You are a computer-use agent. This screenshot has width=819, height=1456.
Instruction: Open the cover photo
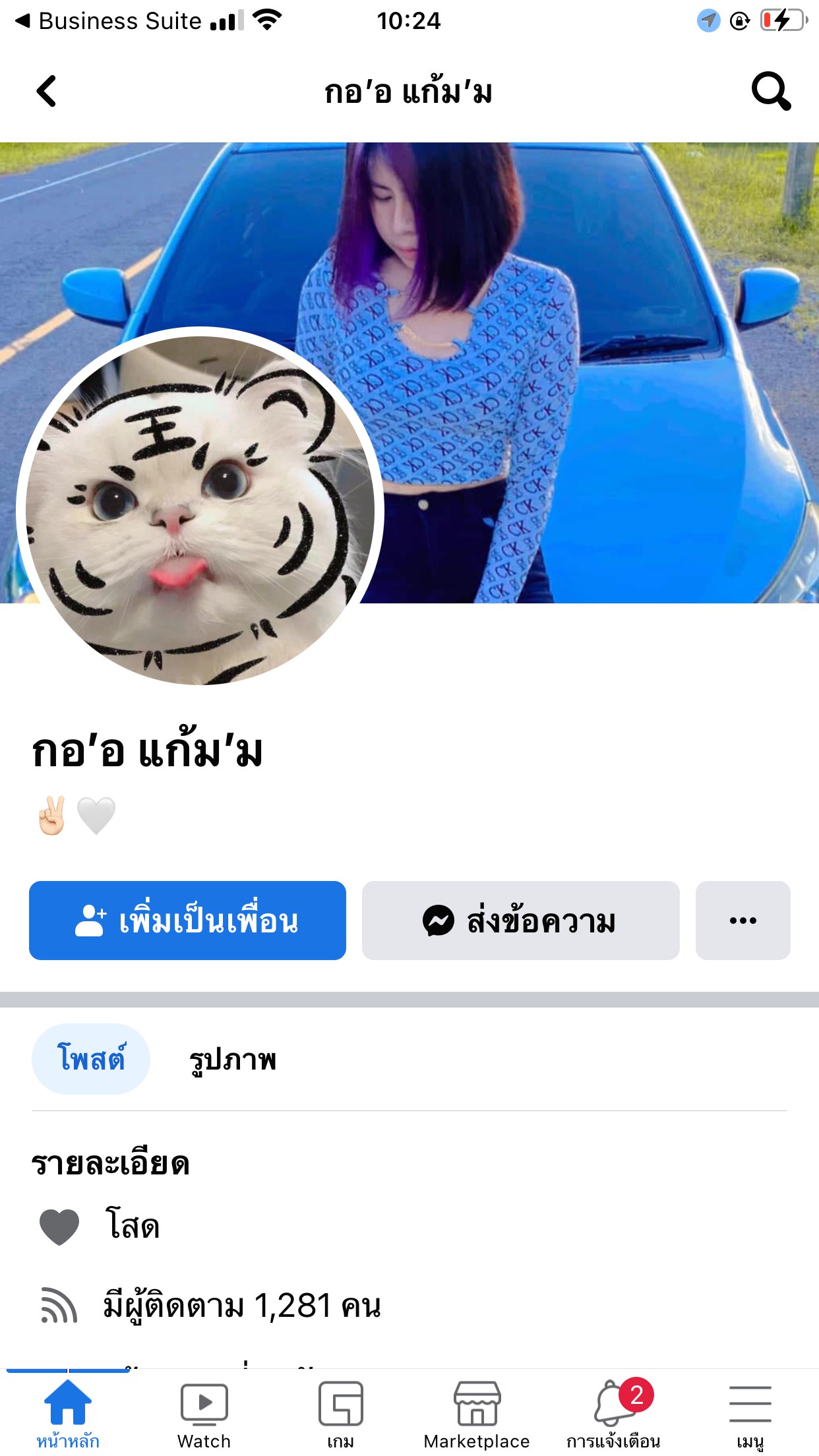(593, 330)
